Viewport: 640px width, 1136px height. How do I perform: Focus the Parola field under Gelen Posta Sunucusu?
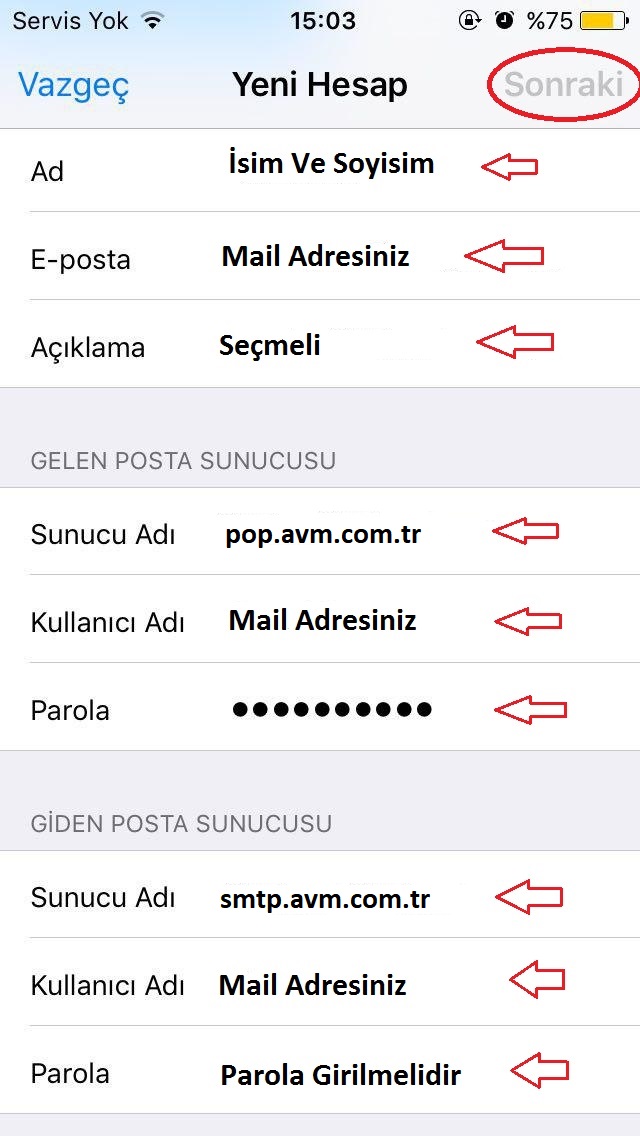332,710
